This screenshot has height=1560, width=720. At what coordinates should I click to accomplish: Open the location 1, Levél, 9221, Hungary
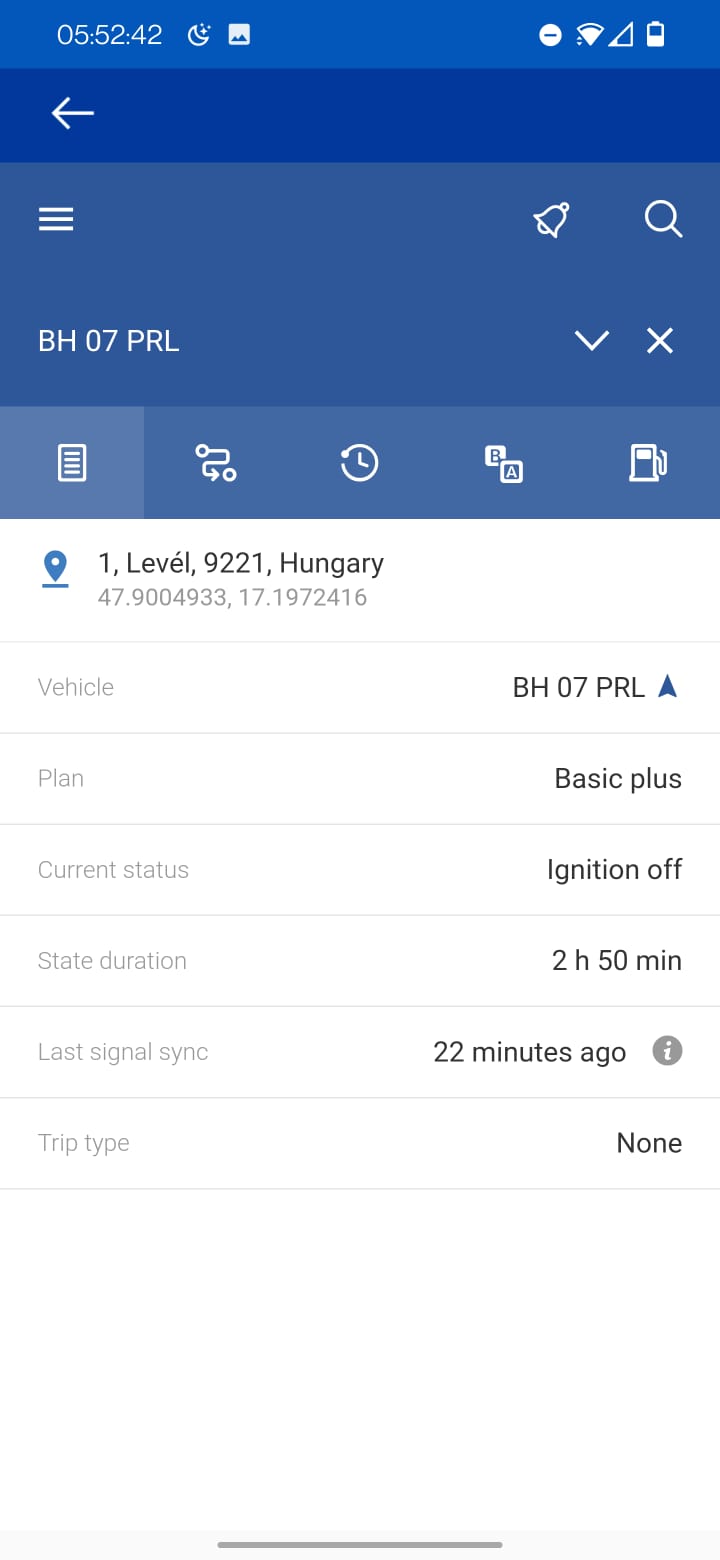click(x=240, y=579)
